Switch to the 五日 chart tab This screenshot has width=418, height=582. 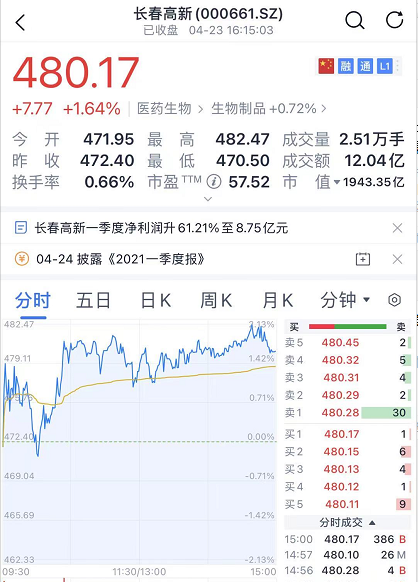click(93, 300)
